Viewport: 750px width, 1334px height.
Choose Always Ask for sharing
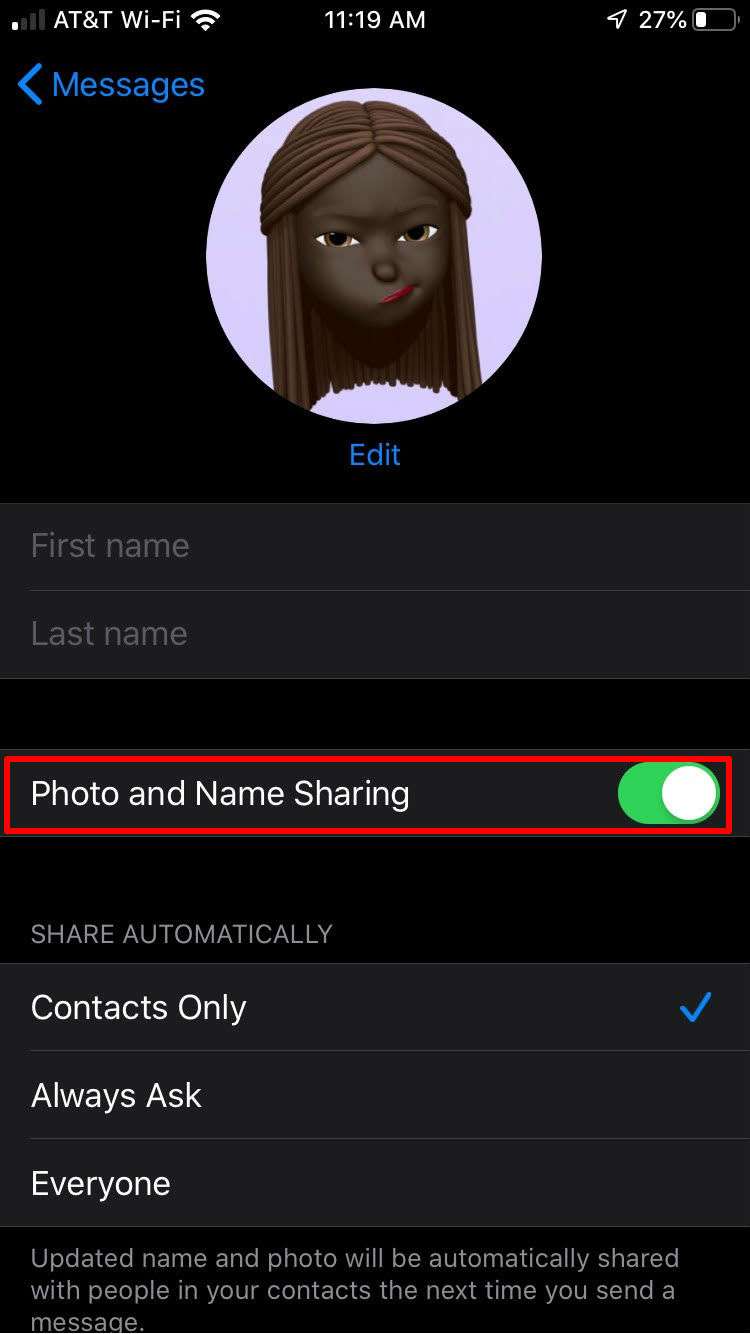[x=375, y=1095]
